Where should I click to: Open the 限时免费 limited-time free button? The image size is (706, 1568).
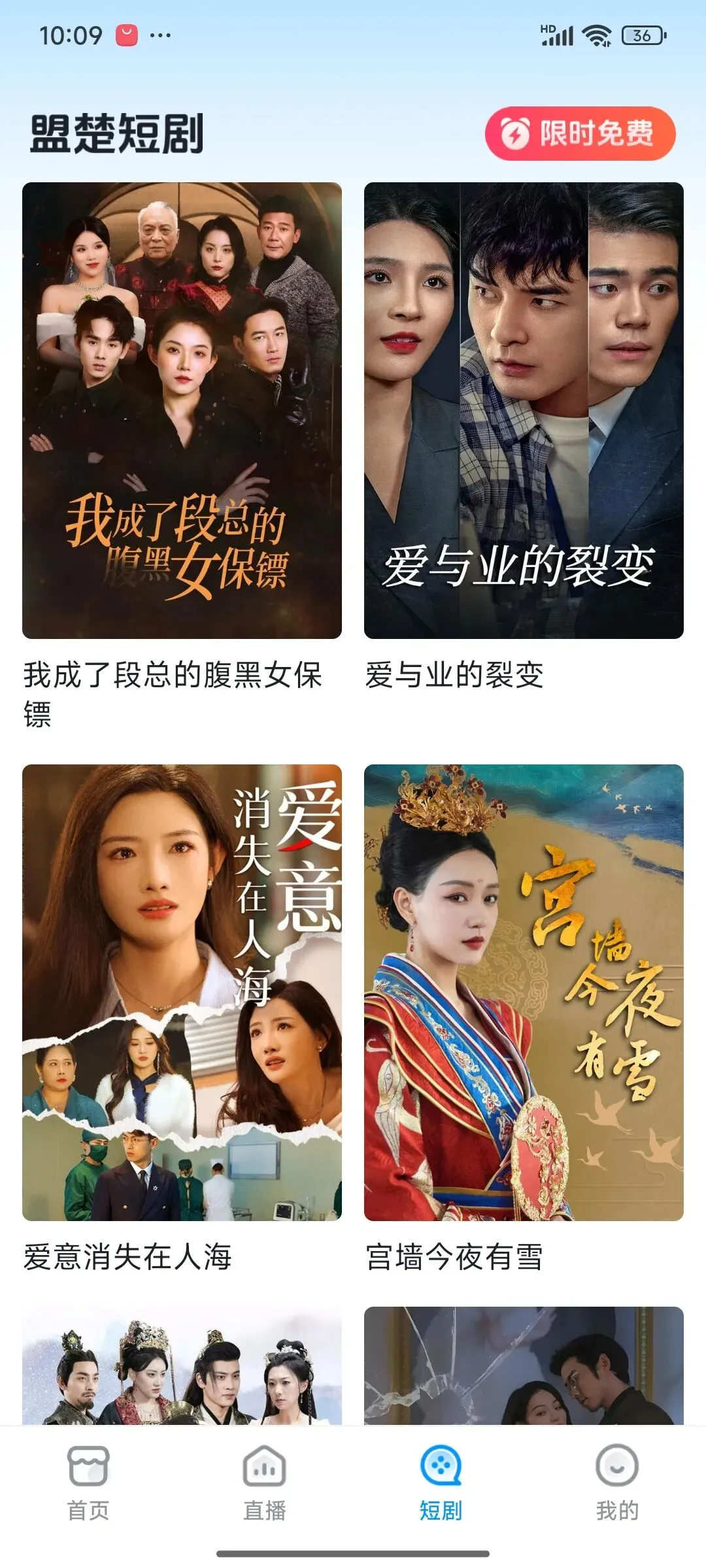coord(580,134)
